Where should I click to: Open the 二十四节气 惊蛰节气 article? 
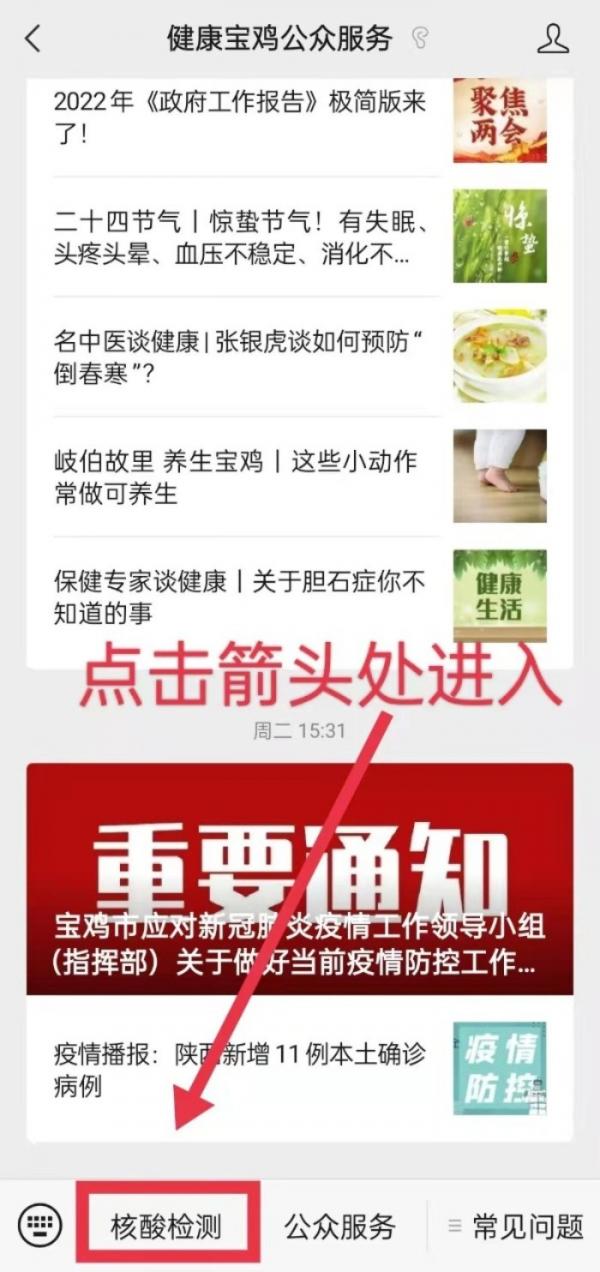click(240, 237)
